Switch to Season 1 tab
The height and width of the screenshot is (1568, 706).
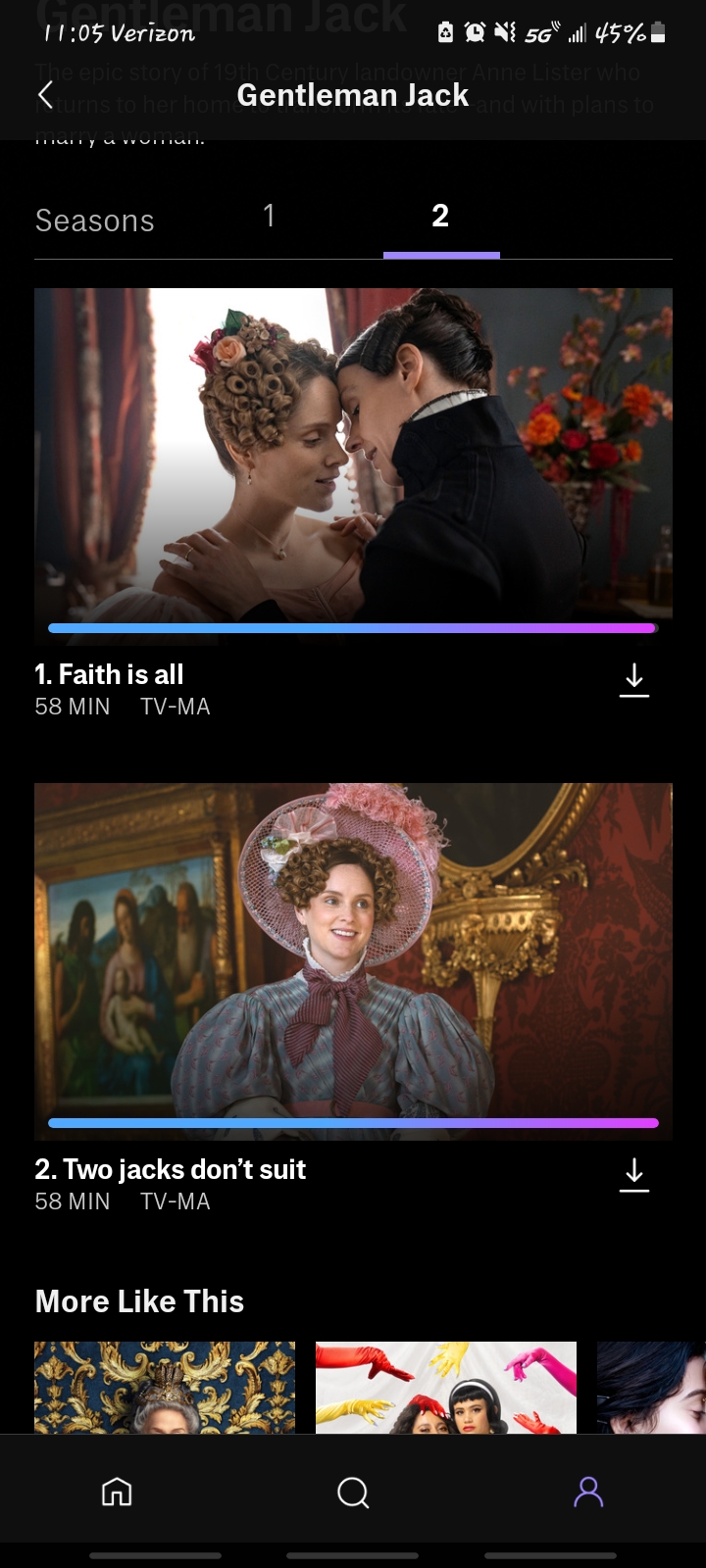point(269,217)
